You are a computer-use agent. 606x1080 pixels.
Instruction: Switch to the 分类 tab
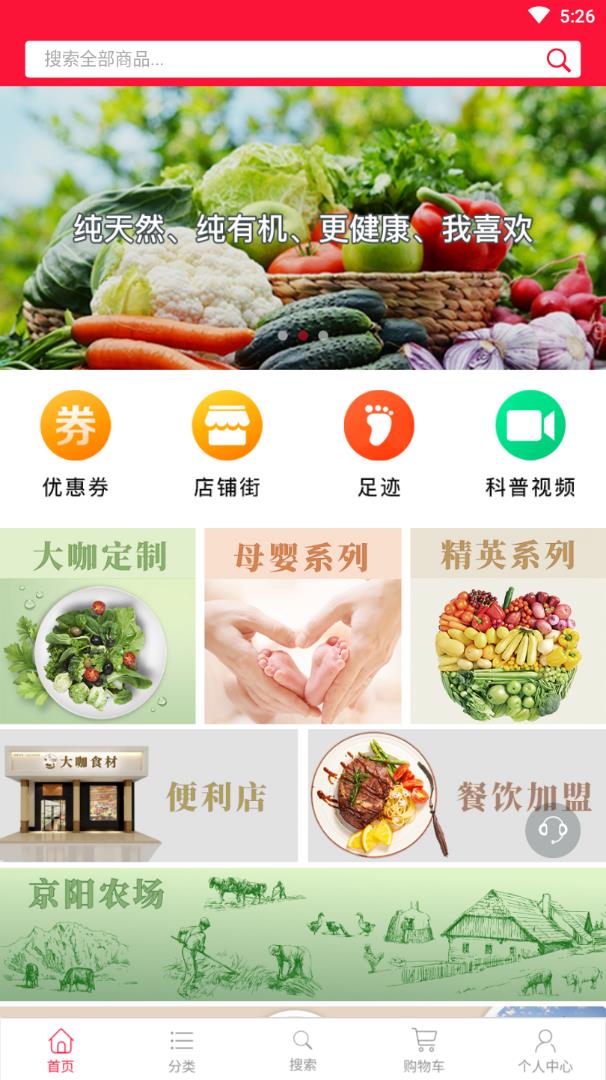click(182, 1050)
